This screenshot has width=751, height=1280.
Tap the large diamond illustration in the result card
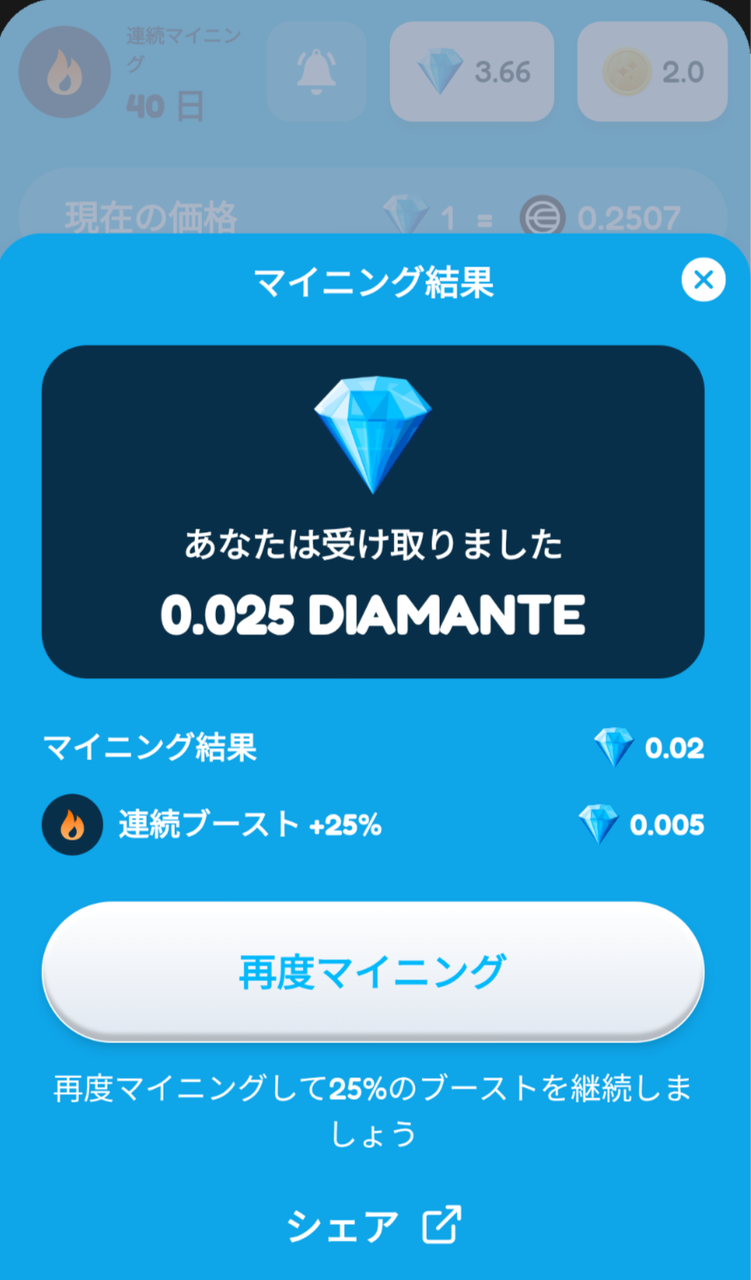[374, 435]
